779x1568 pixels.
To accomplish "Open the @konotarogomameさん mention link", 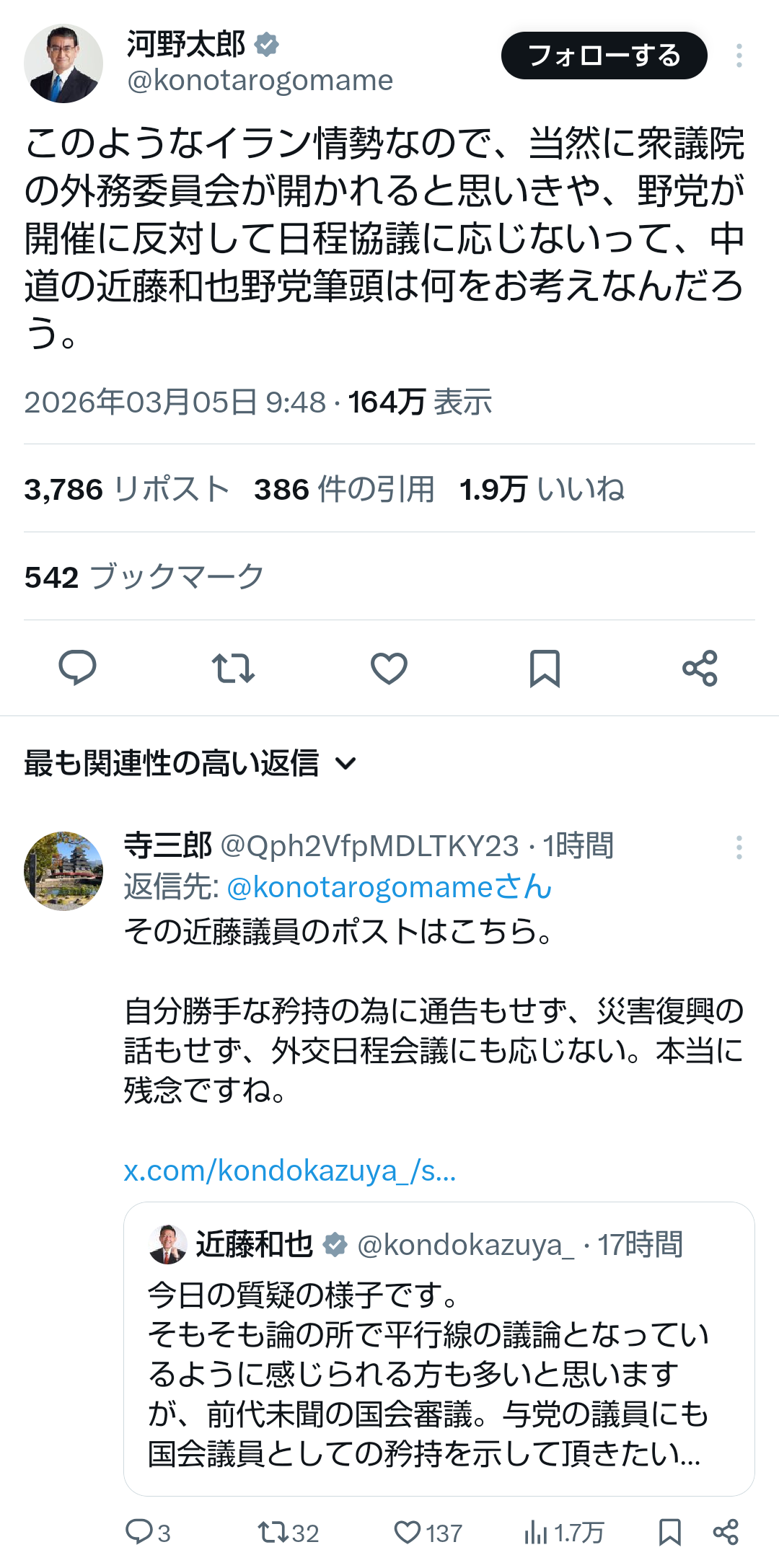I will [389, 887].
